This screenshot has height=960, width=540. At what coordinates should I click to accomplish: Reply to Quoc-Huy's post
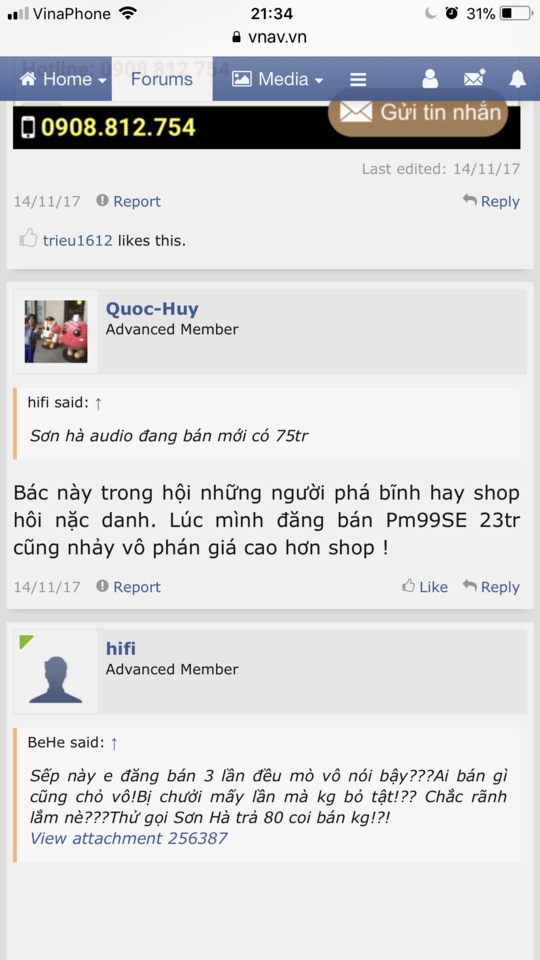click(x=491, y=587)
